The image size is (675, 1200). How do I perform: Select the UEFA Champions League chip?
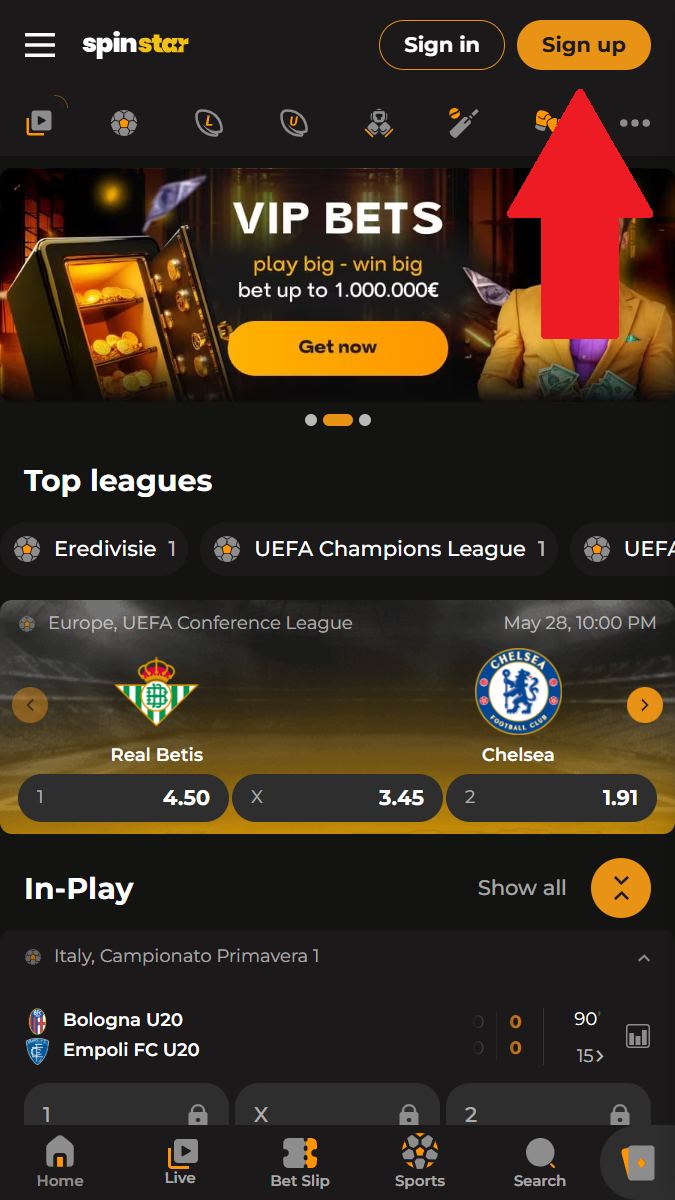pos(378,549)
